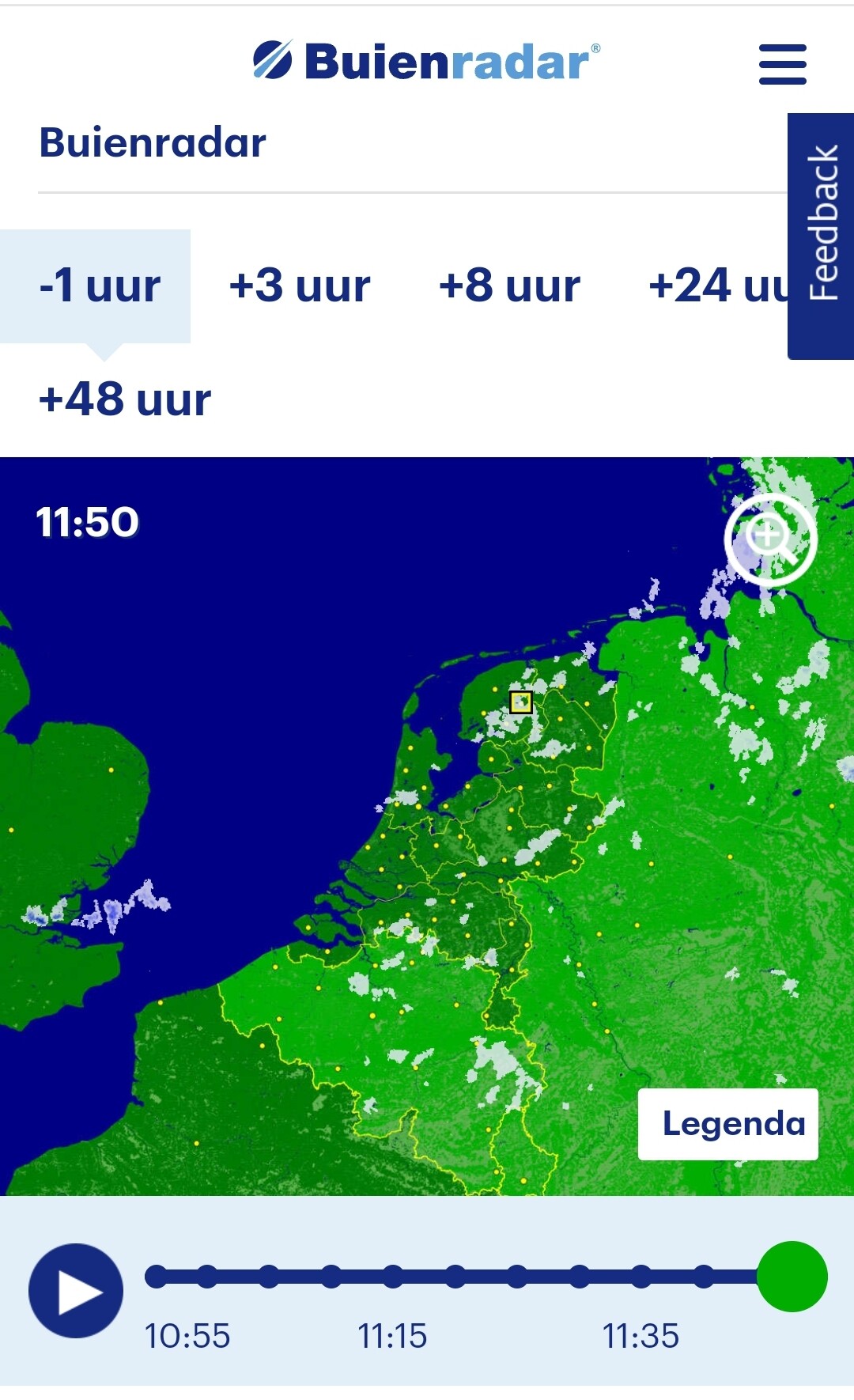The width and height of the screenshot is (854, 1400).
Task: Open the Feedback side tab
Action: (822, 235)
